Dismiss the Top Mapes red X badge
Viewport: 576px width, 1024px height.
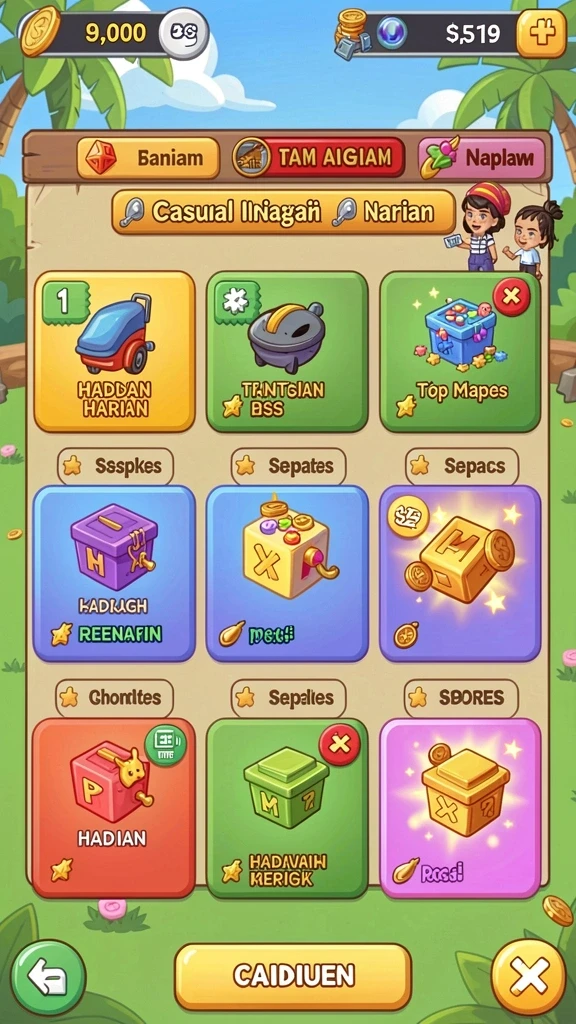coord(513,296)
